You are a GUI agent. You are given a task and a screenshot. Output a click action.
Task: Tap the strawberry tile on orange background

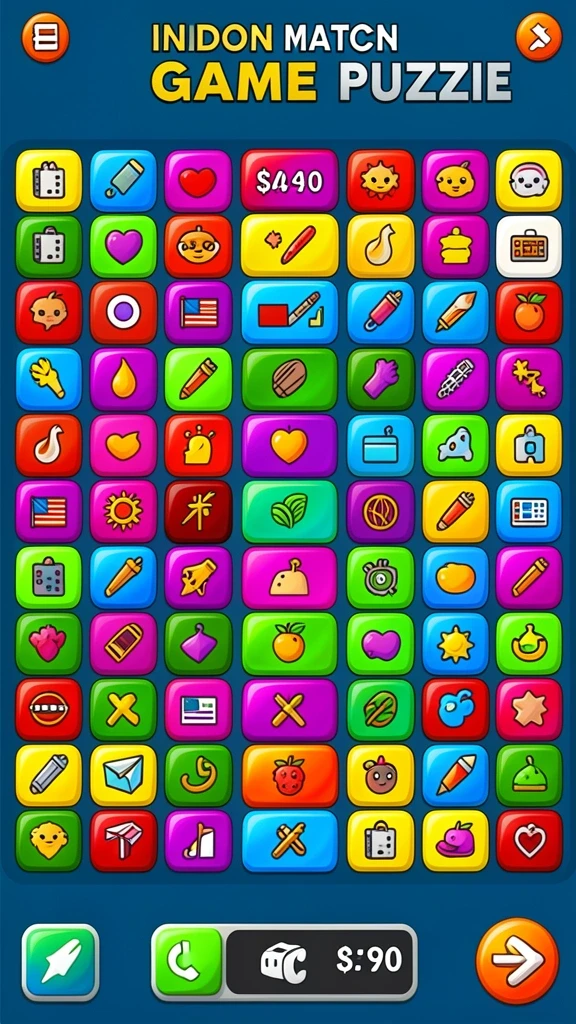(289, 776)
